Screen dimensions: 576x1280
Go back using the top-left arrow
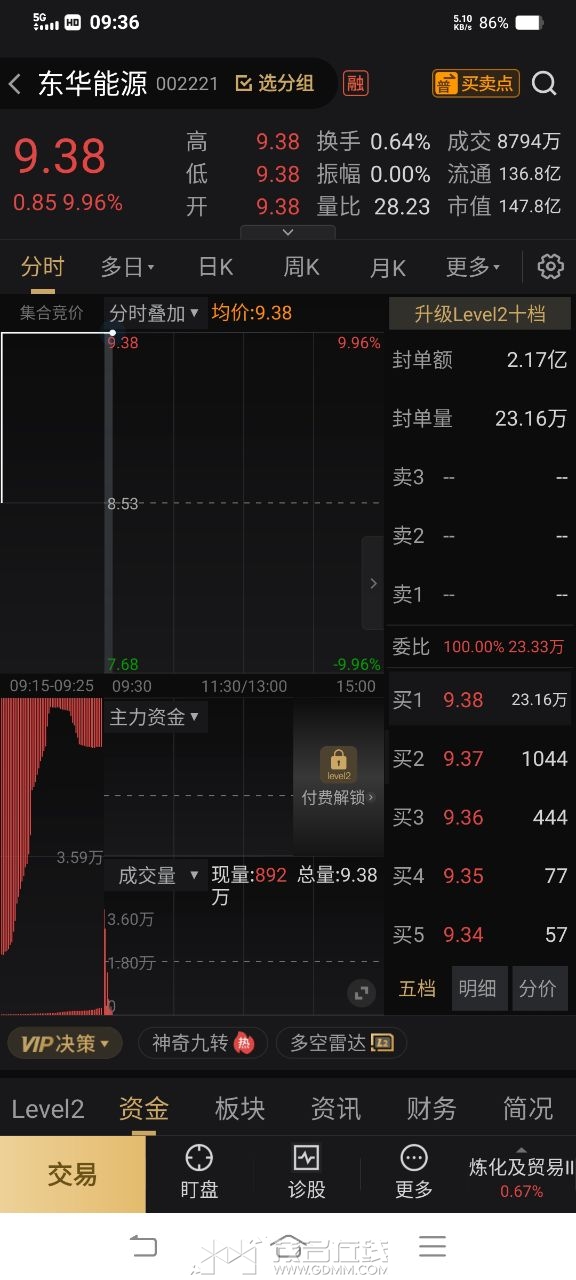point(15,83)
